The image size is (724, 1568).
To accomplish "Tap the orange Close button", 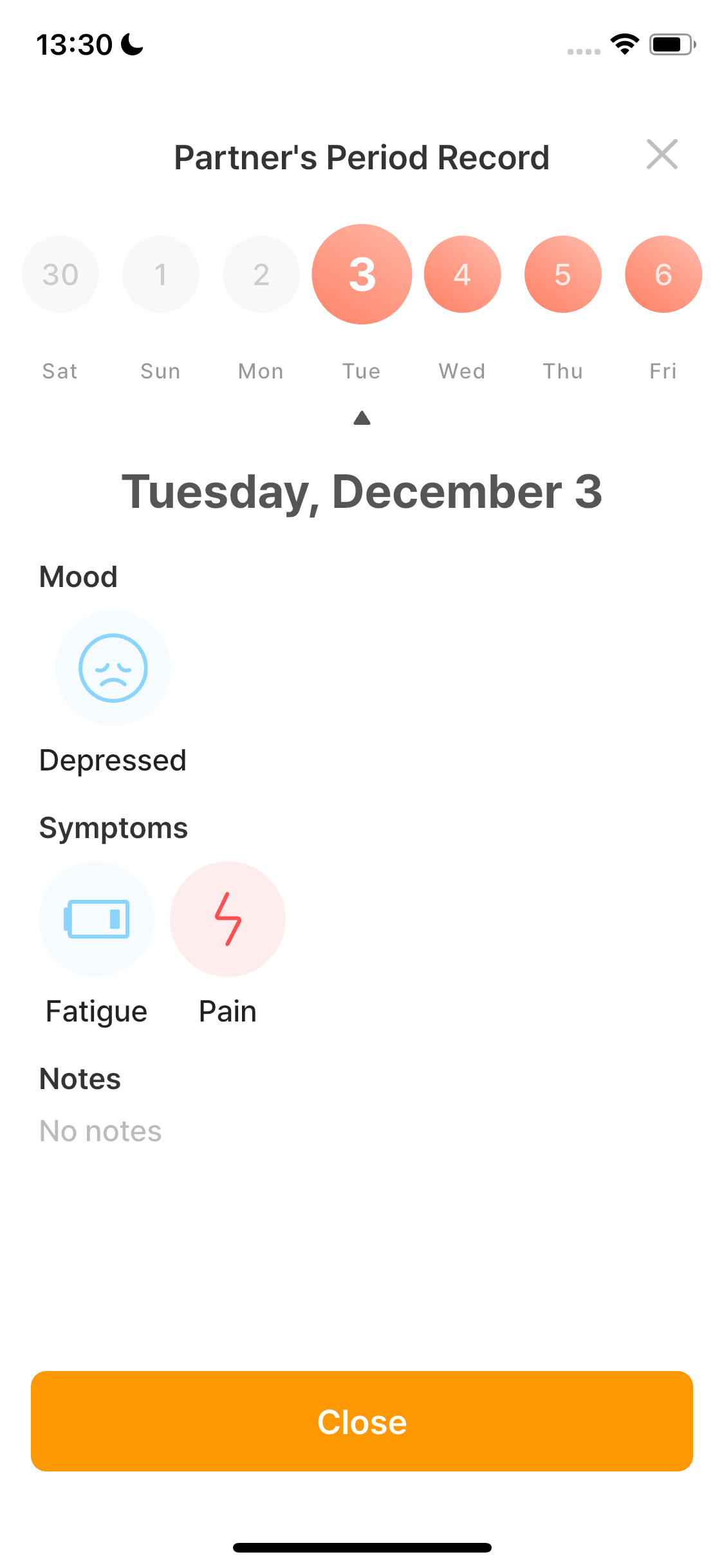I will coord(362,1421).
